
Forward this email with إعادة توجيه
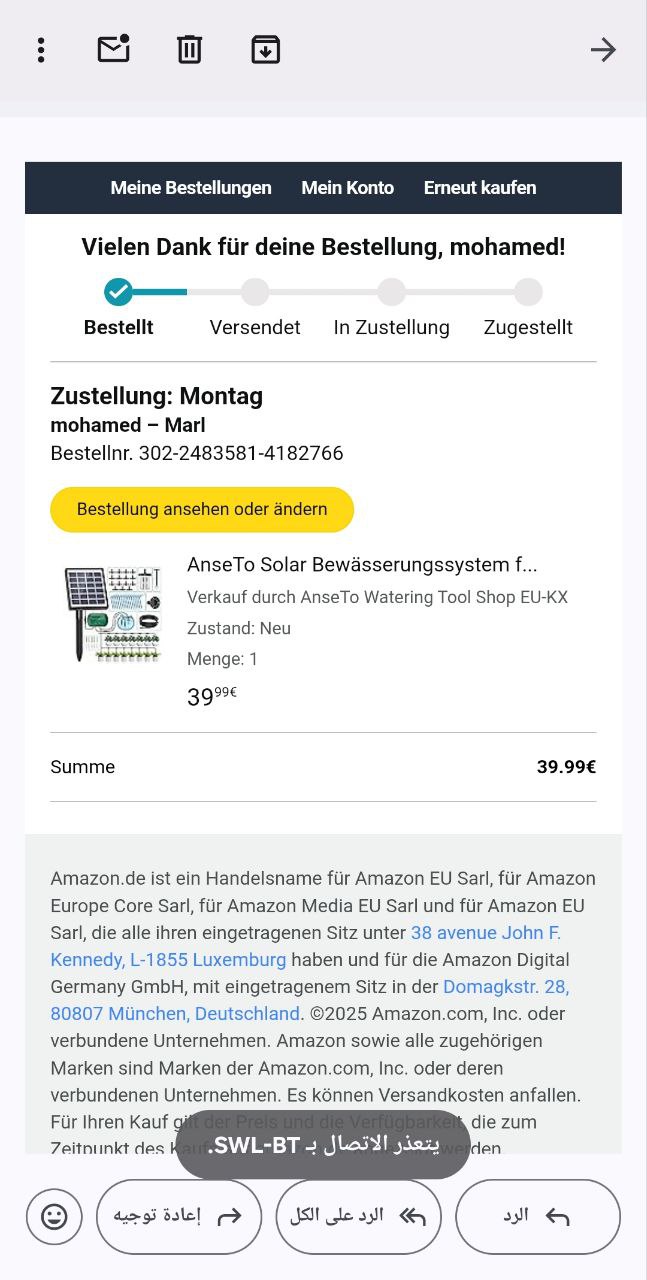coord(178,1216)
